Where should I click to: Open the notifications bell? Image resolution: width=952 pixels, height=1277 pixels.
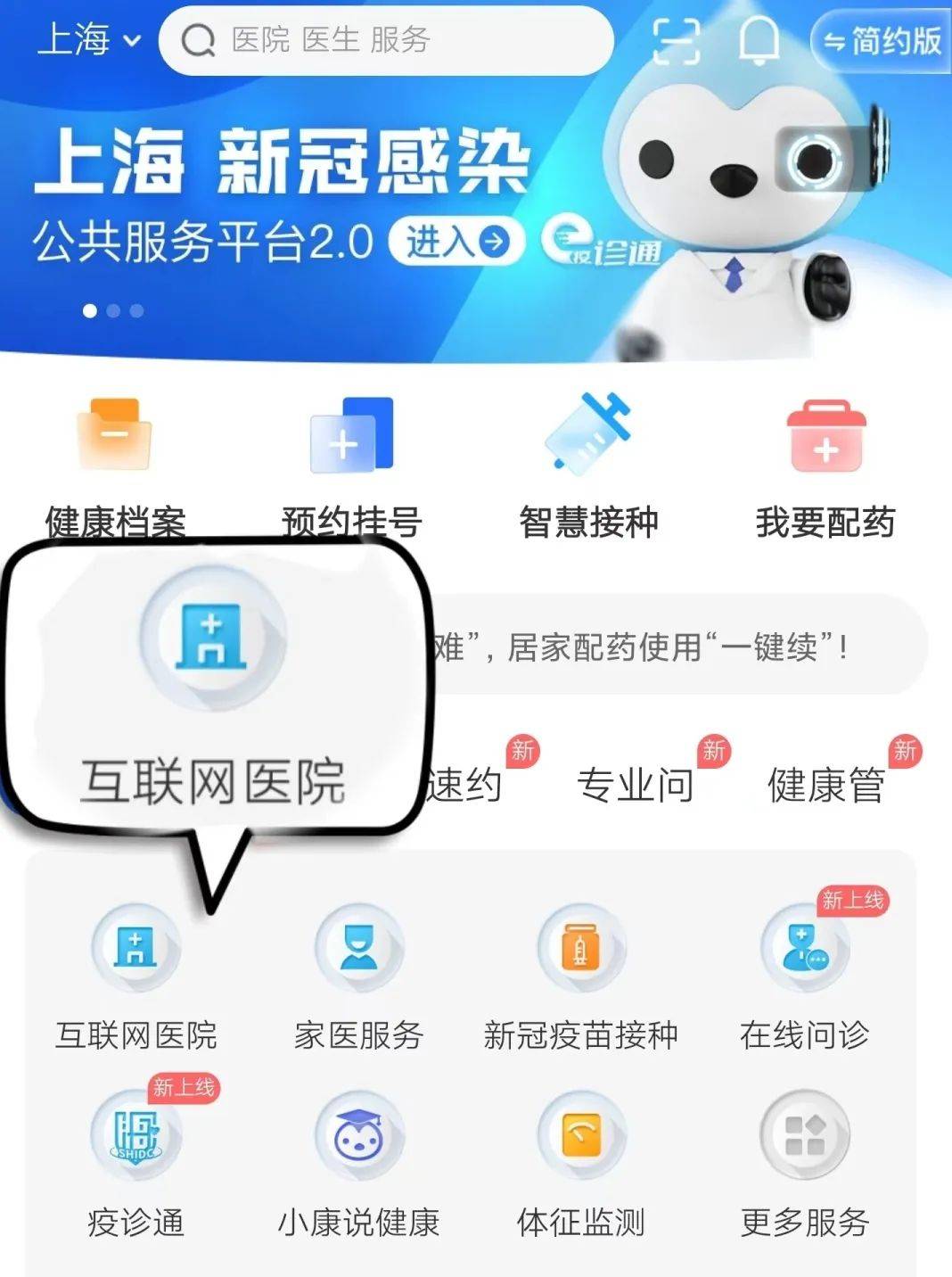pos(759,41)
